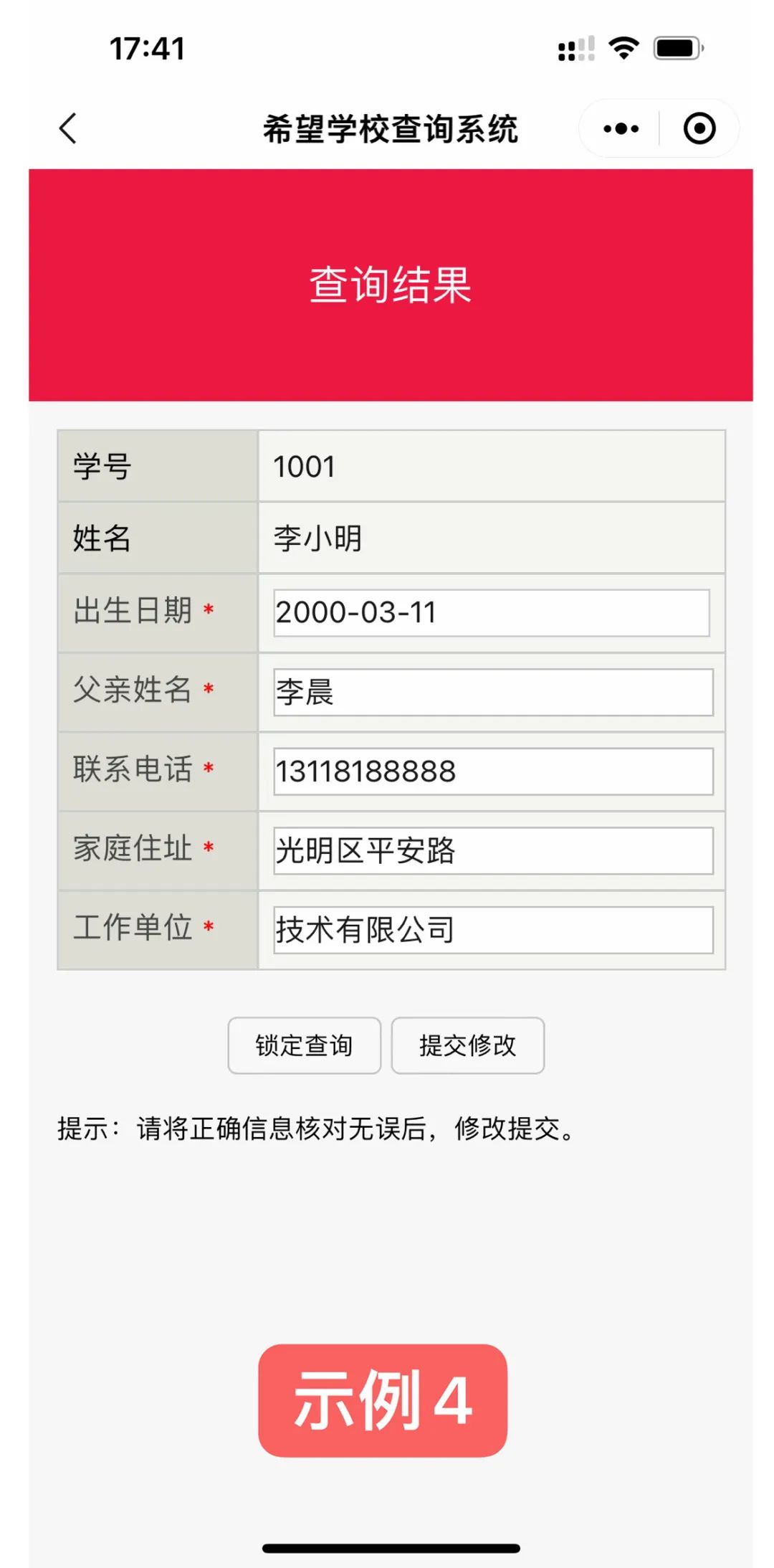
Task: Tap the 父亲姓名 input field
Action: (493, 693)
